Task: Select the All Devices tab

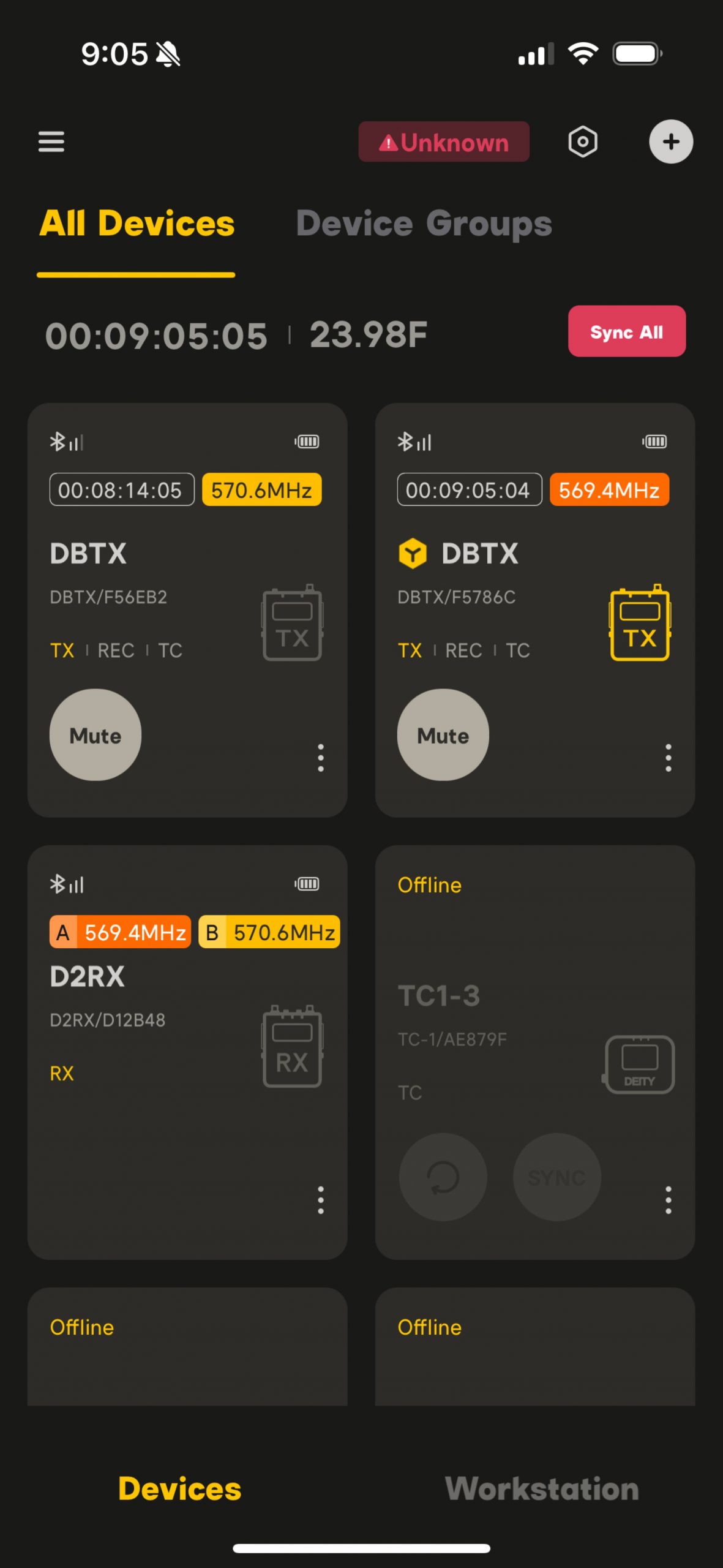Action: 137,224
